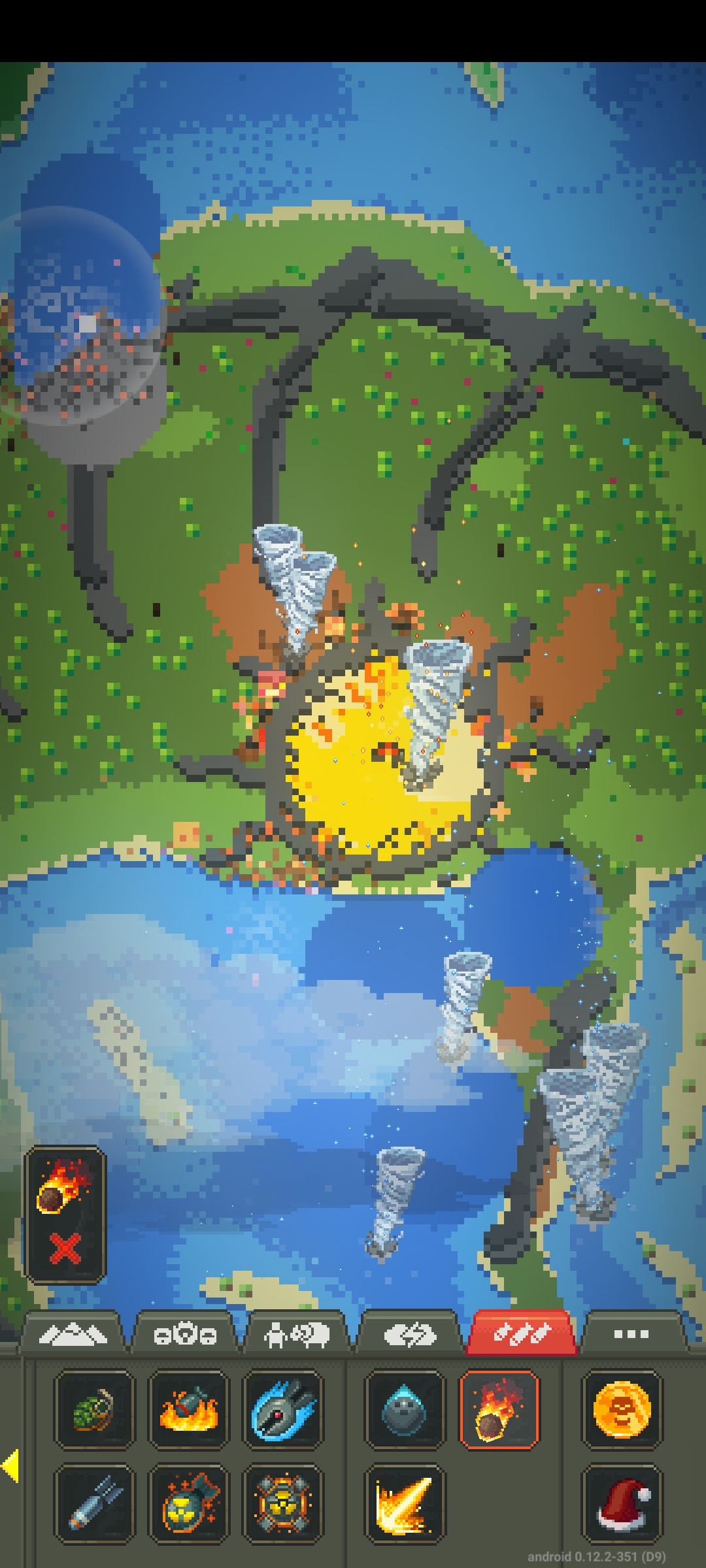
Task: Collapse the toolbar with yellow arrow
Action: pos(10,1467)
